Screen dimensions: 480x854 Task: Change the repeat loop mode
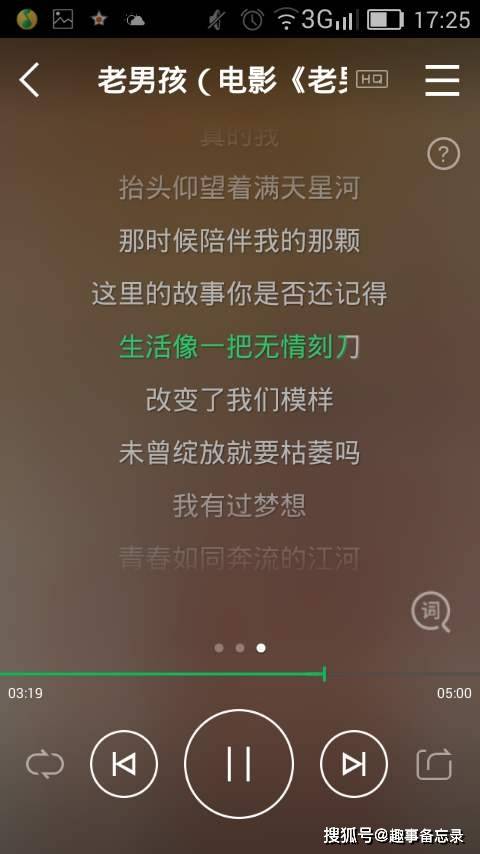click(45, 764)
